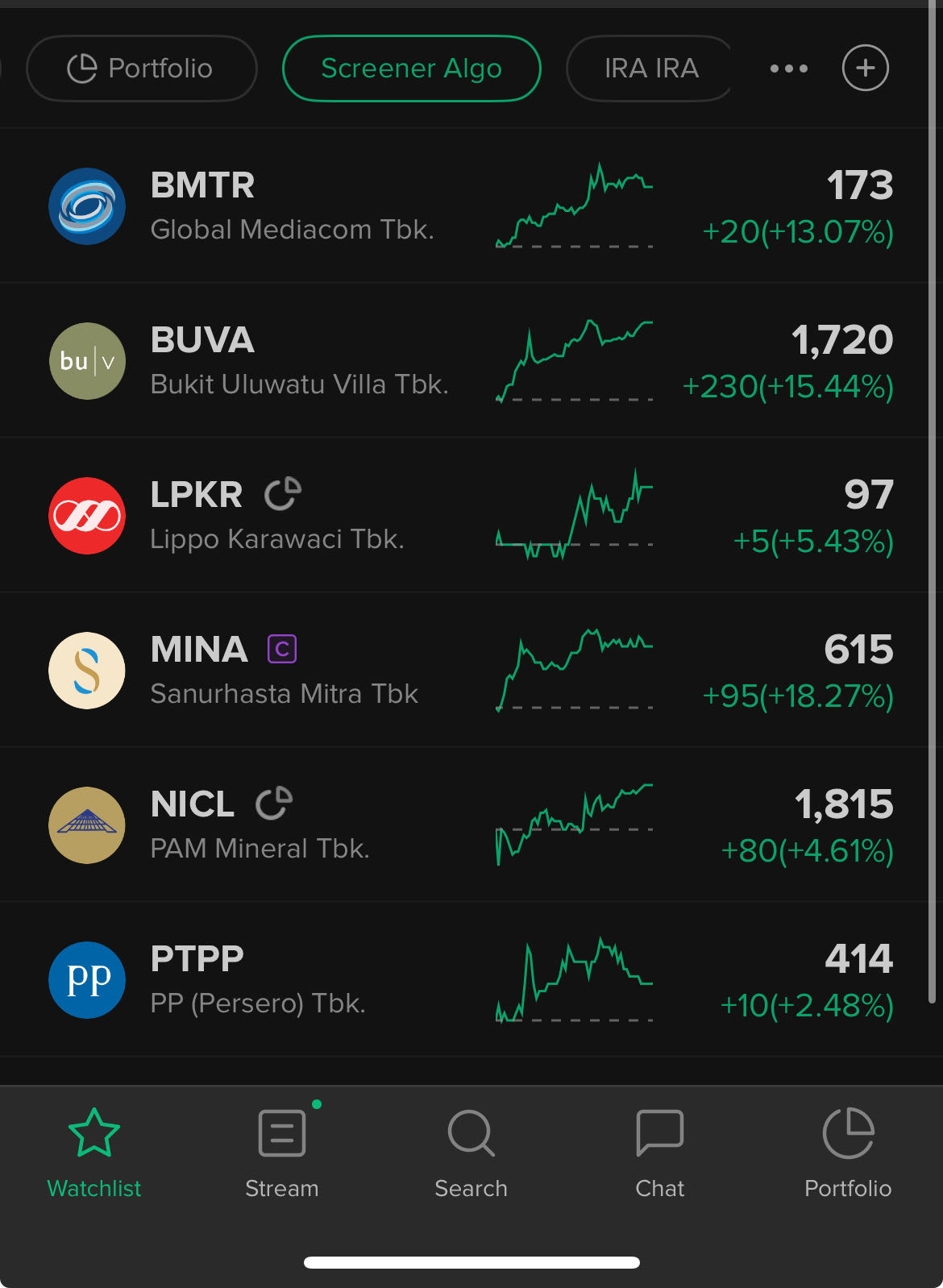The image size is (943, 1288).
Task: Open the Search tab
Action: point(471,1153)
